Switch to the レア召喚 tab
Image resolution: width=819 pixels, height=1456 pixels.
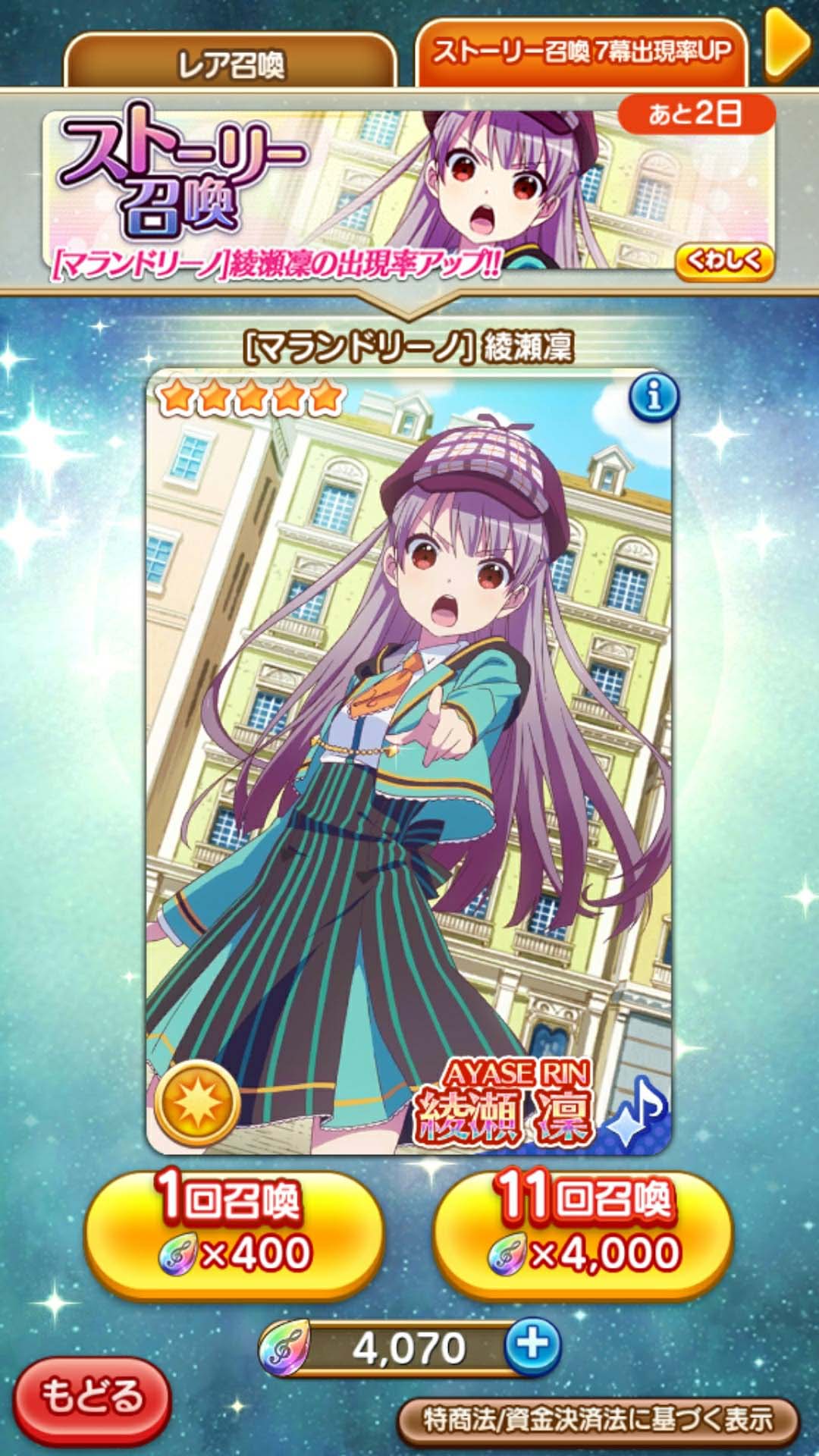231,63
